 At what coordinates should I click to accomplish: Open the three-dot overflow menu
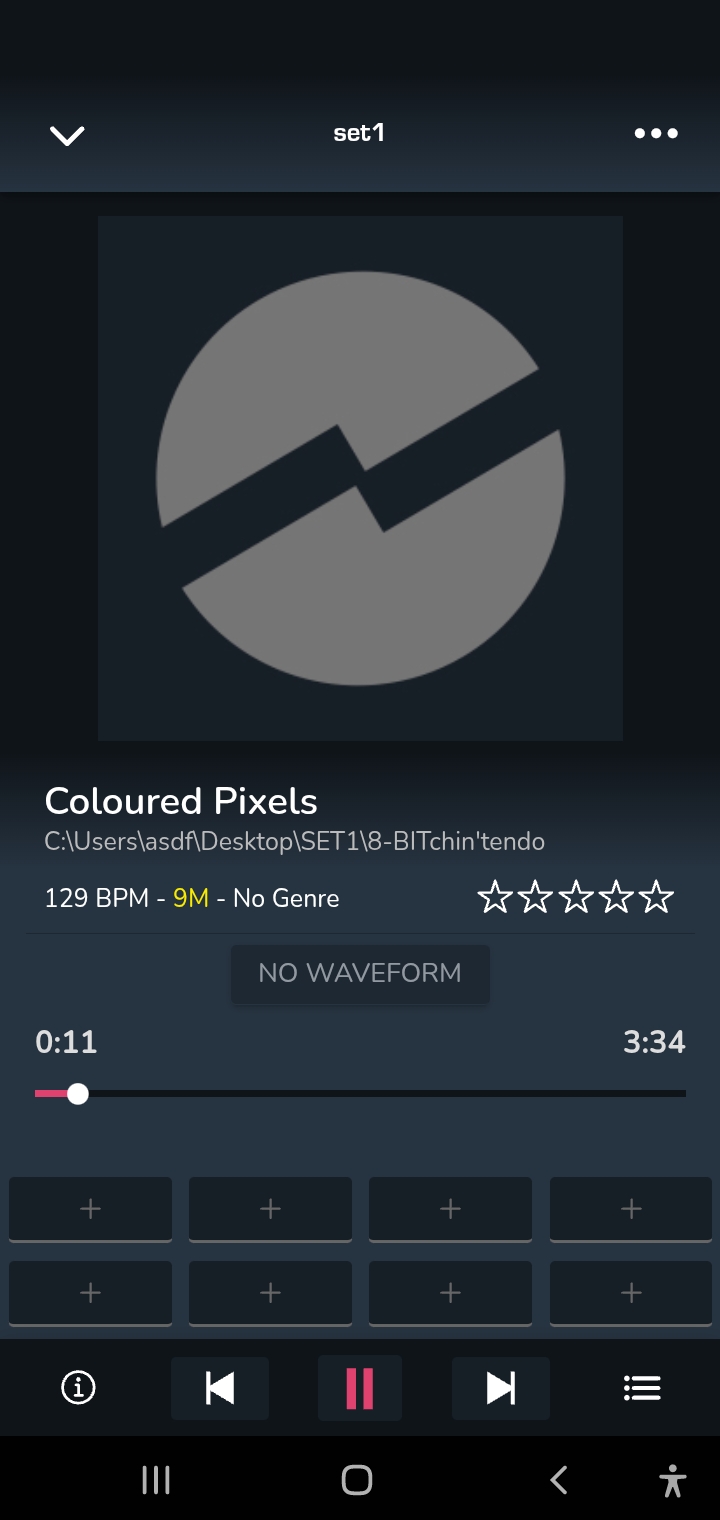tap(656, 134)
